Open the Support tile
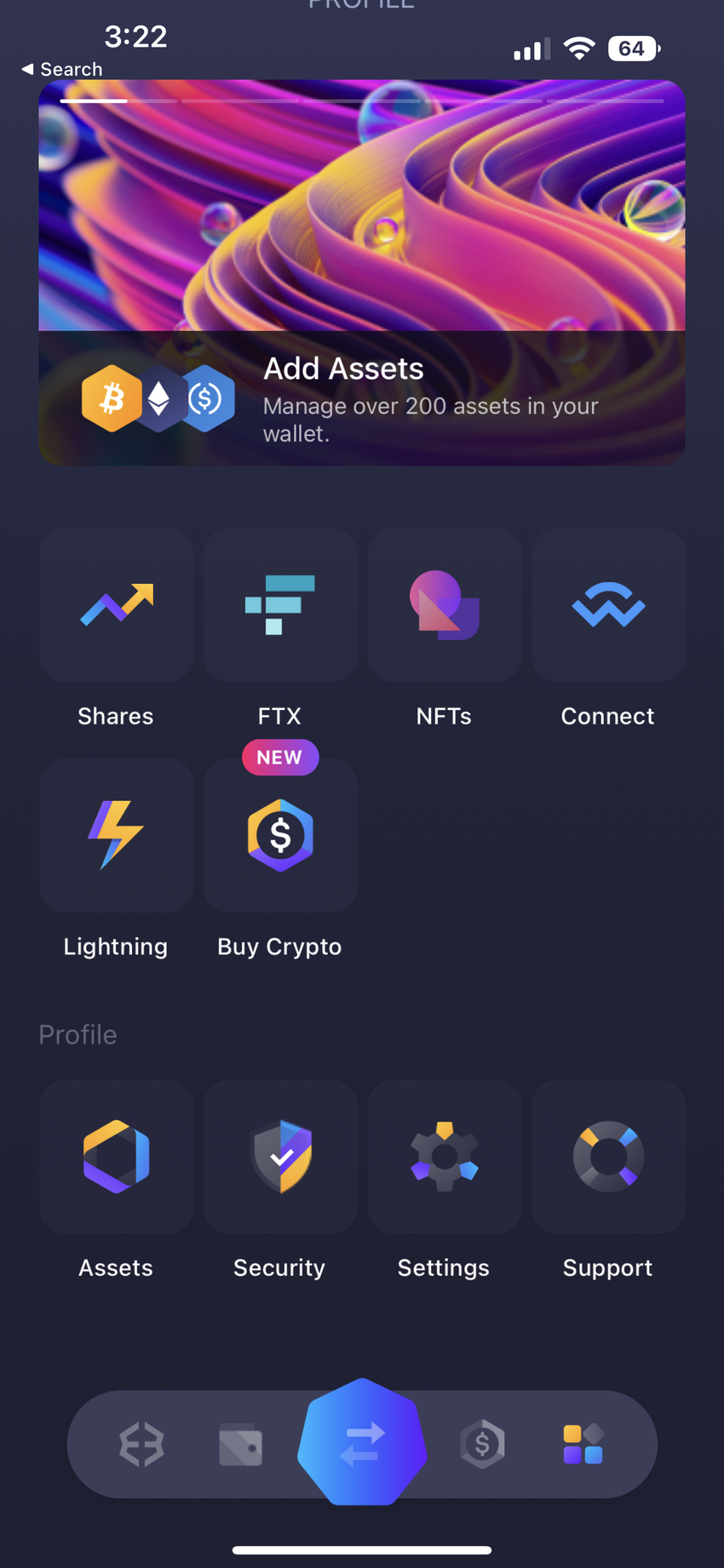The image size is (724, 1568). click(608, 1157)
